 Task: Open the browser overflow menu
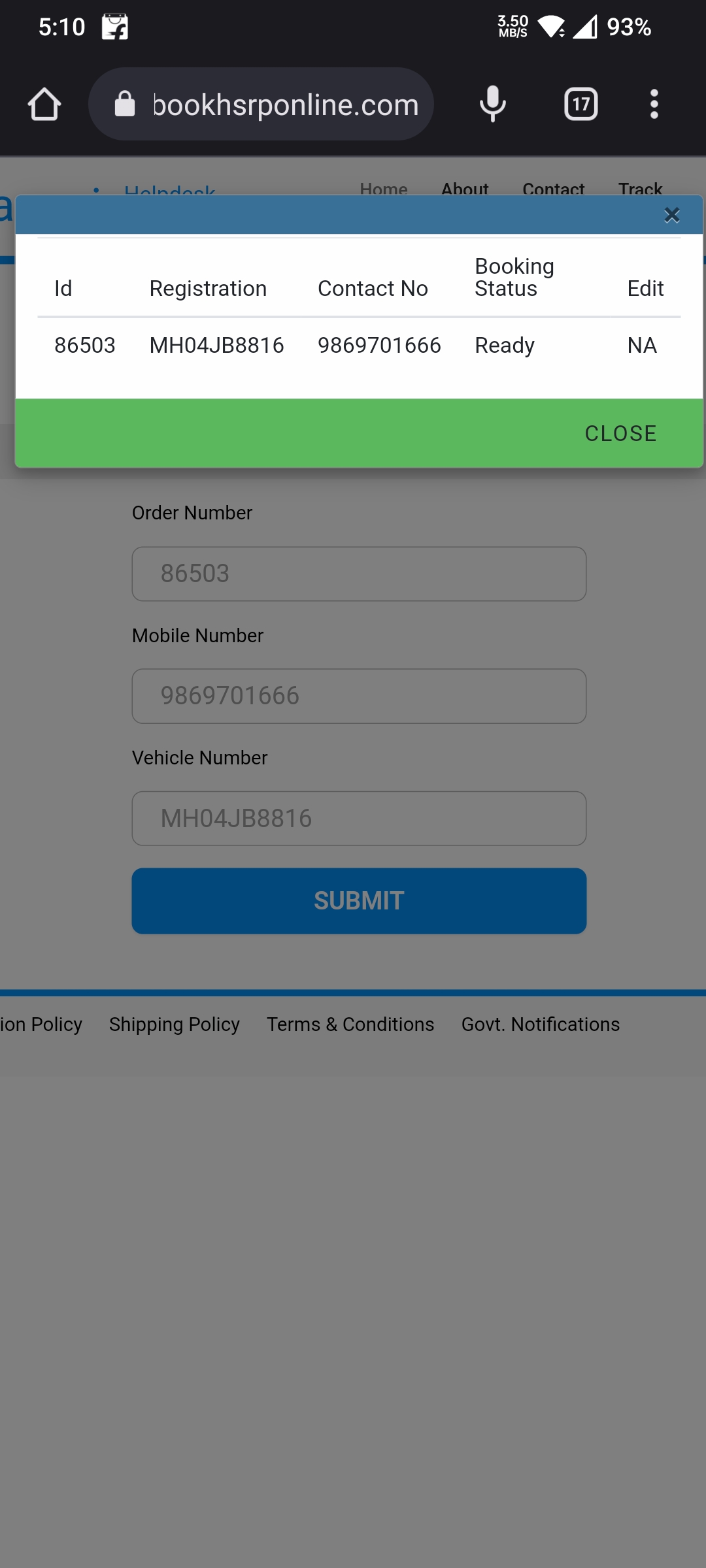coord(654,105)
